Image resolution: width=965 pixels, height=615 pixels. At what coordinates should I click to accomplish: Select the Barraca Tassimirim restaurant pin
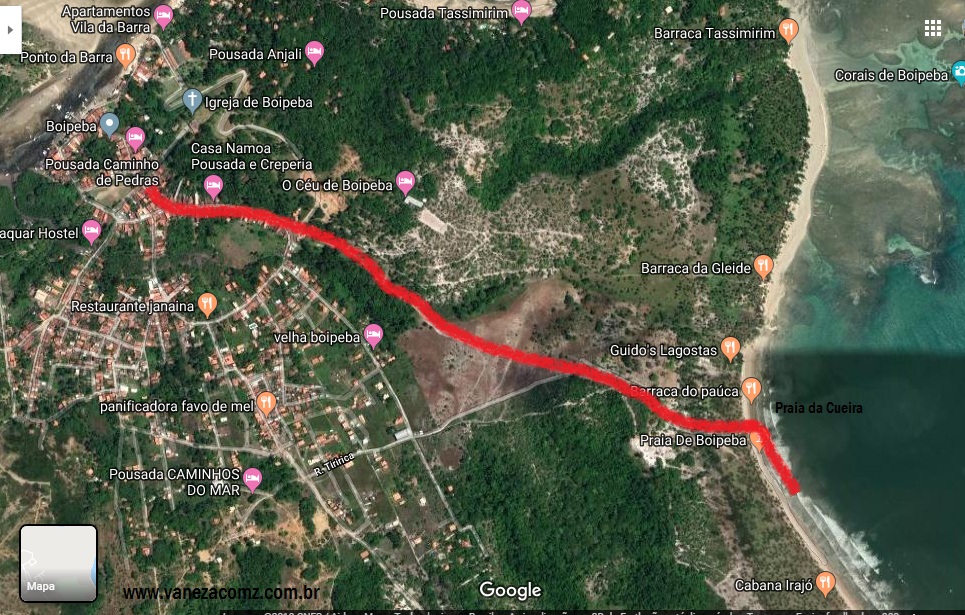(789, 30)
